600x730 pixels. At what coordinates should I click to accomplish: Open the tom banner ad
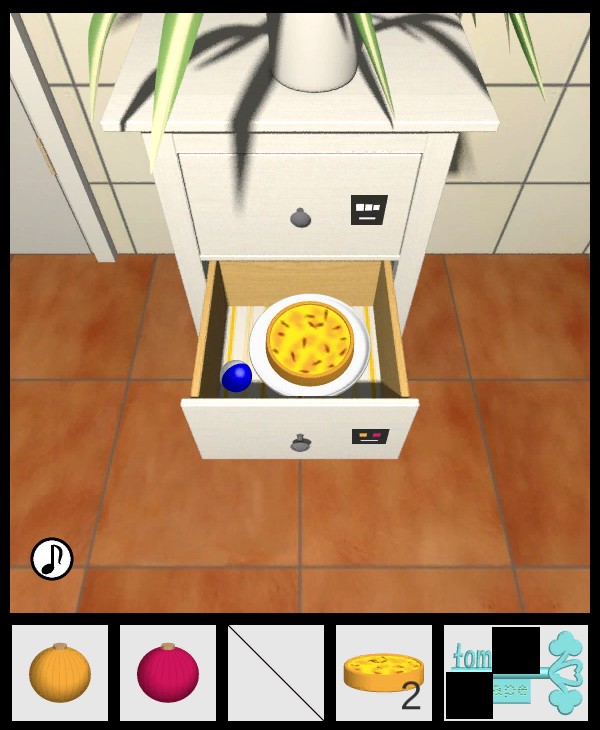tap(516, 673)
